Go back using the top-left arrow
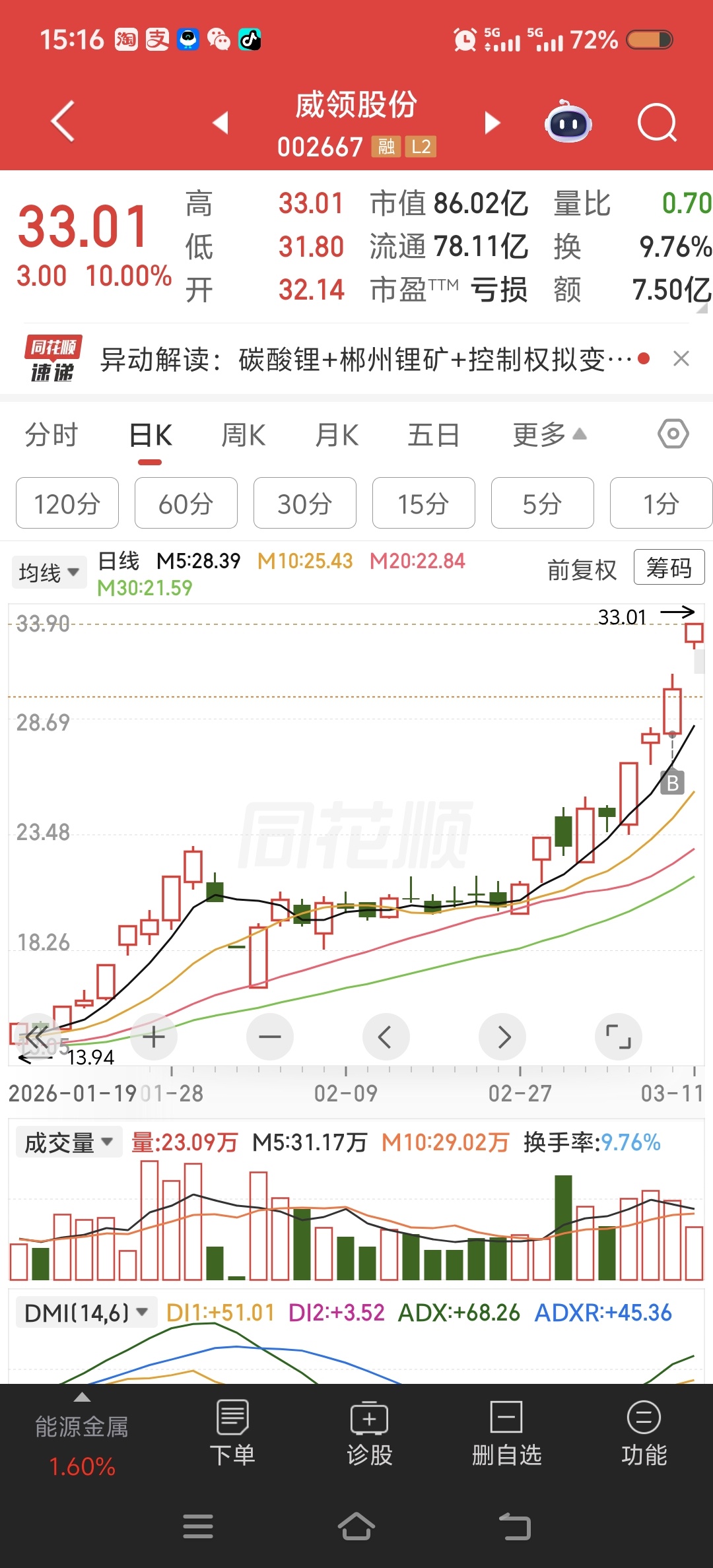This screenshot has width=713, height=1568. (x=63, y=121)
